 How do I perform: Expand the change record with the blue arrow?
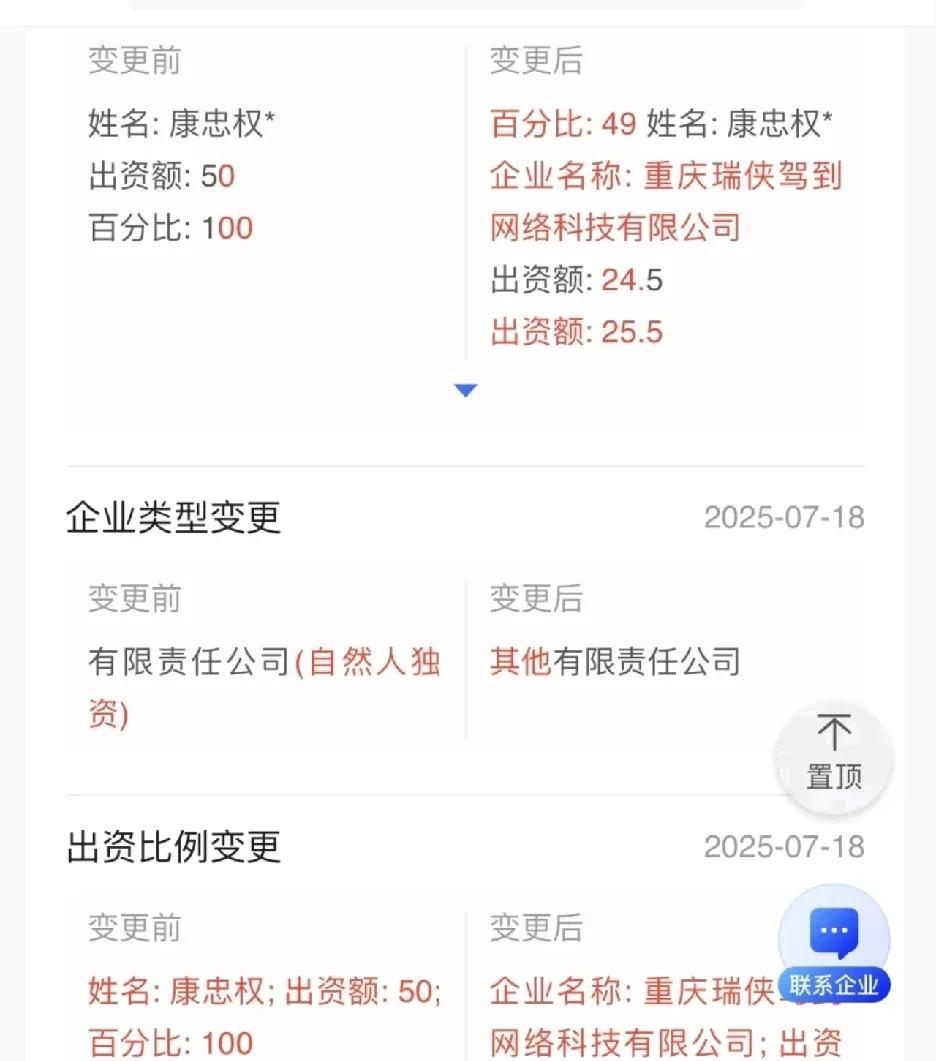tap(466, 391)
